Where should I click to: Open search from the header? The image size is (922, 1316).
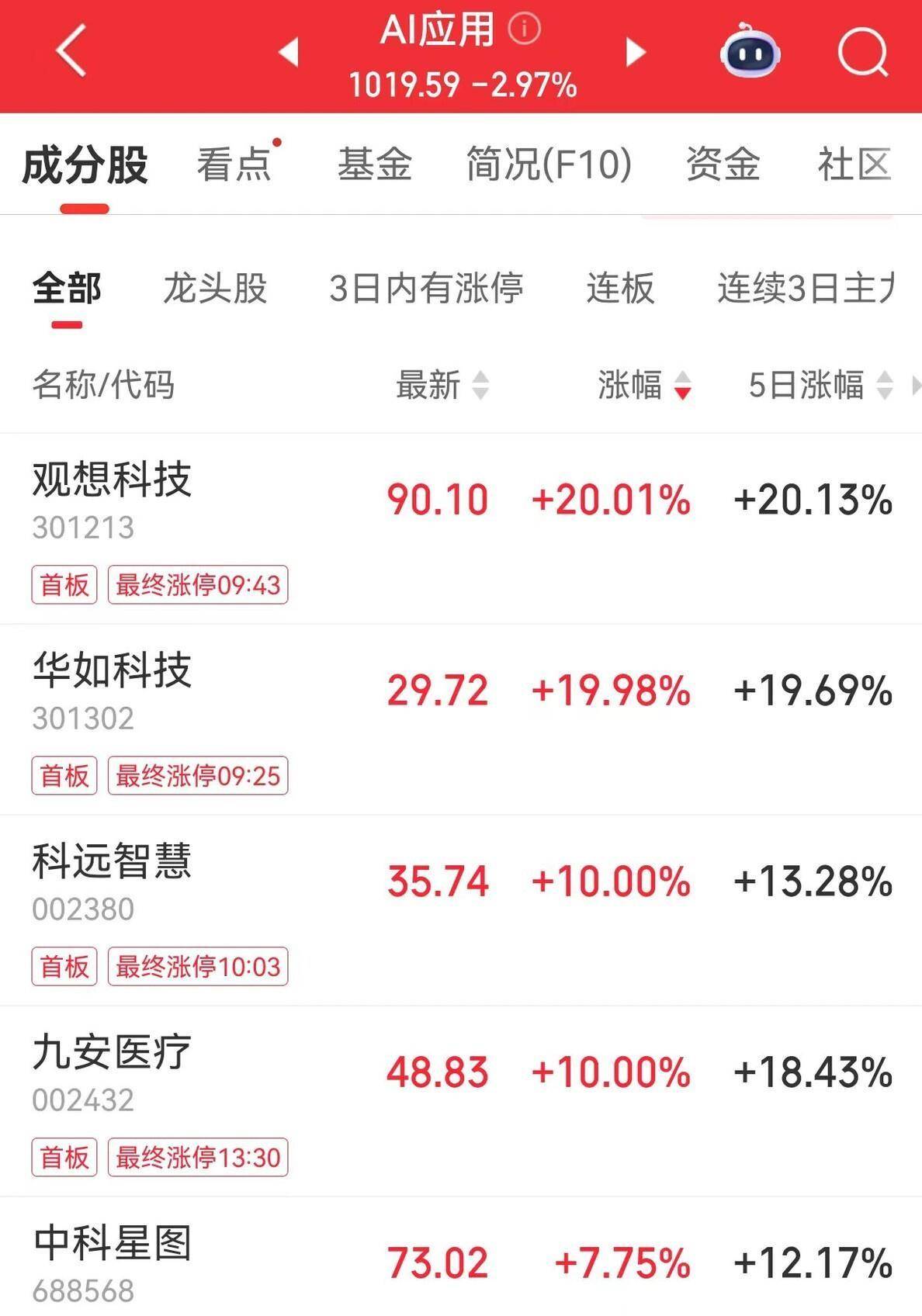tap(862, 52)
